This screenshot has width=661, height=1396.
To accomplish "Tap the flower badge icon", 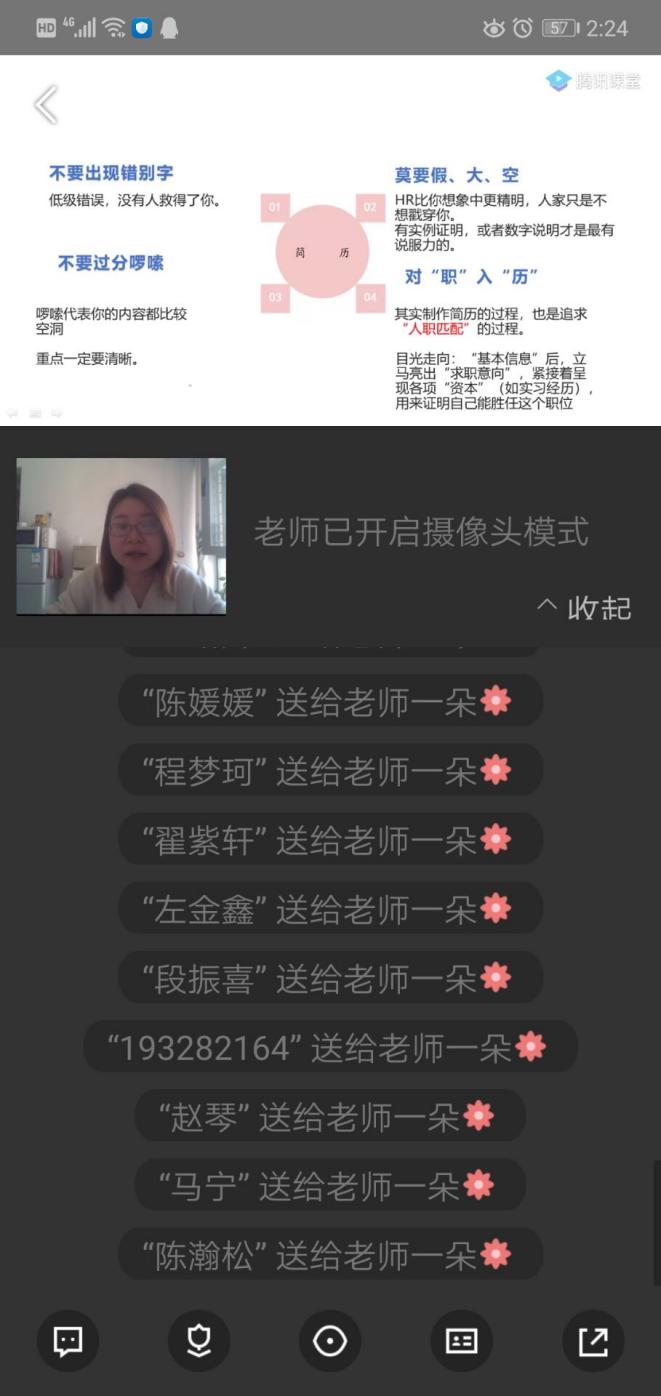I will point(199,1341).
